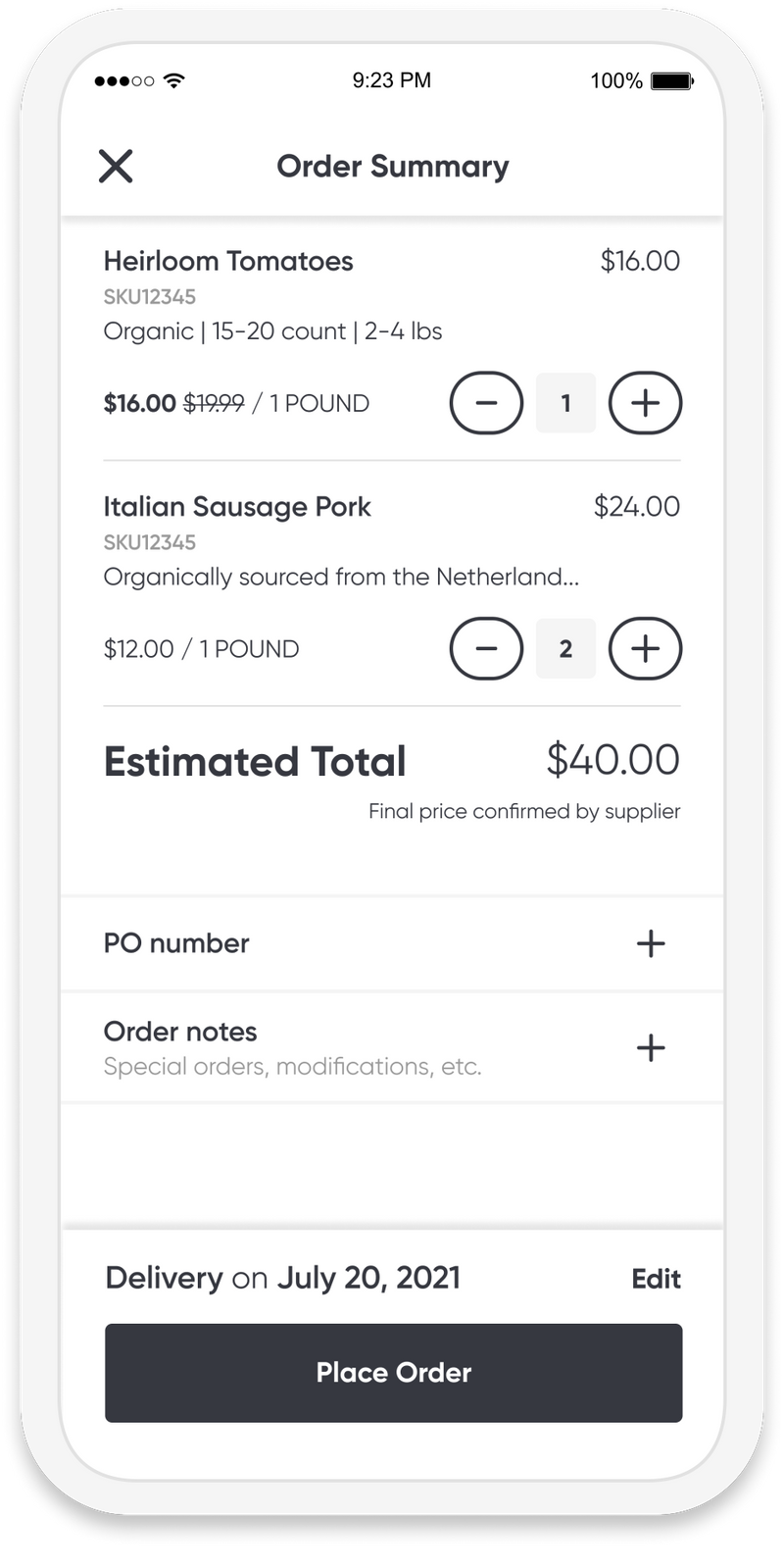Increase quantity of Italian Sausage Pork
Viewport: 784px width, 1568px height.
pyautogui.click(x=645, y=648)
